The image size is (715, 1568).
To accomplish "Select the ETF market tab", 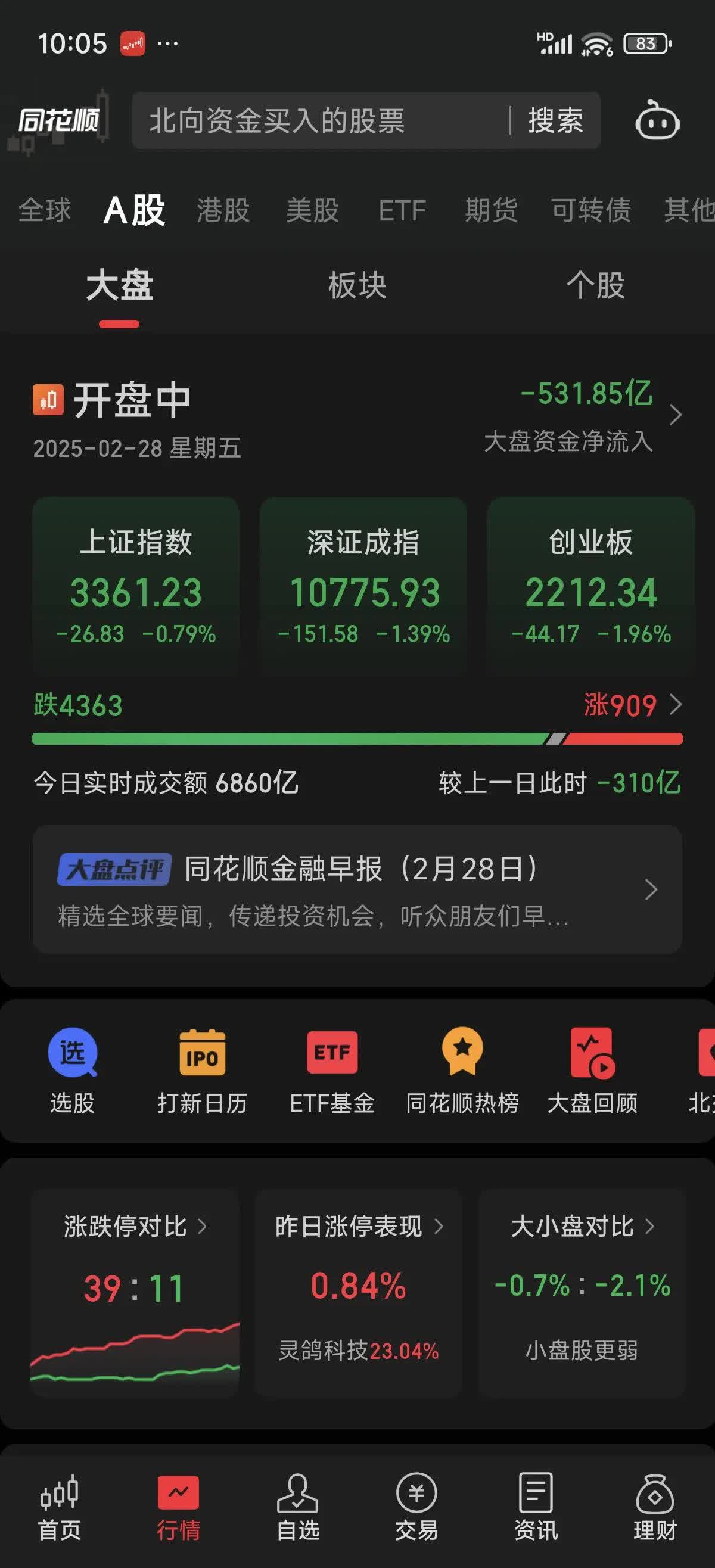I will [402, 211].
